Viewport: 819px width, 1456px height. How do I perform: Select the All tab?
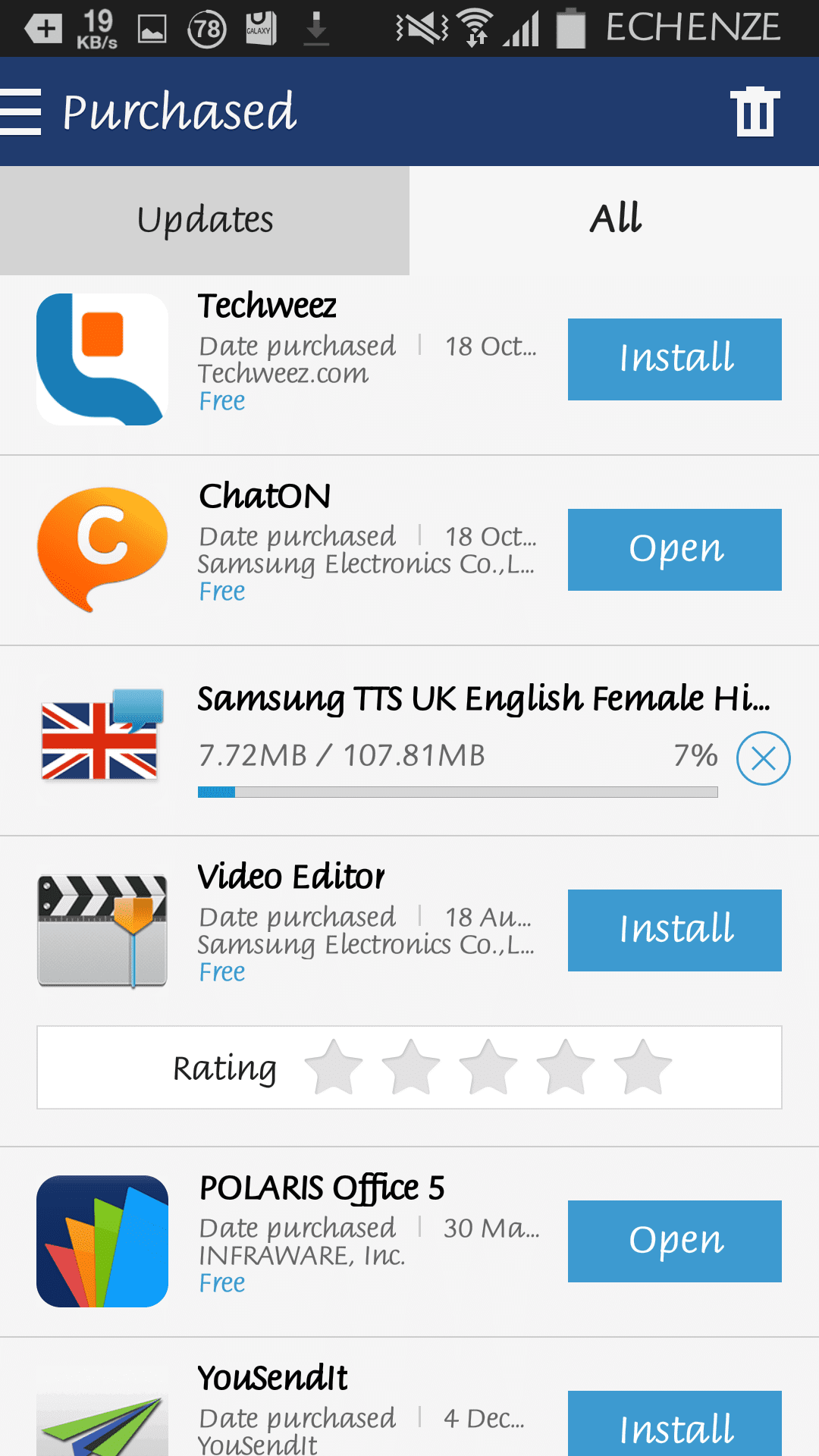click(x=614, y=220)
